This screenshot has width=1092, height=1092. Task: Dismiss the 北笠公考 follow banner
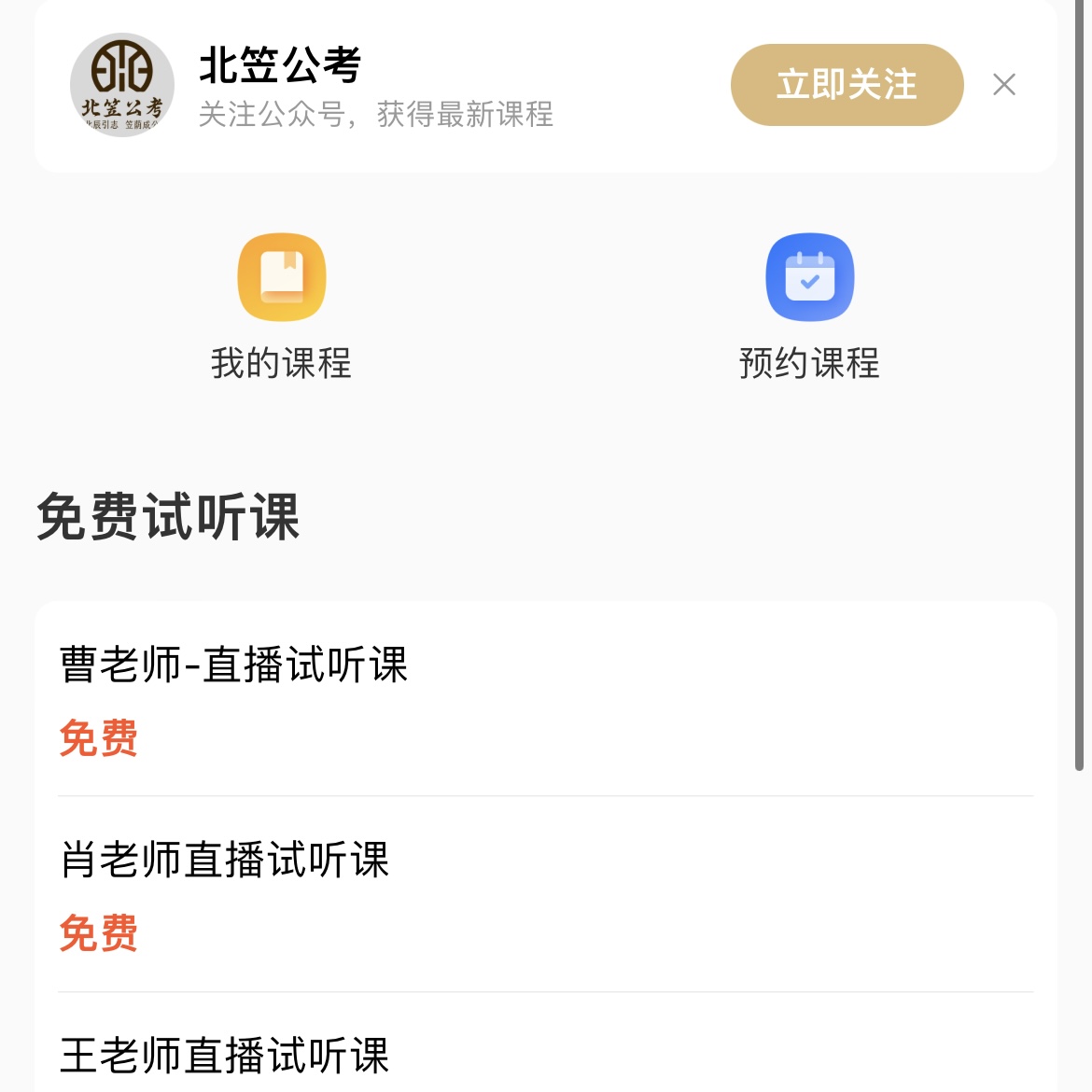1004,85
